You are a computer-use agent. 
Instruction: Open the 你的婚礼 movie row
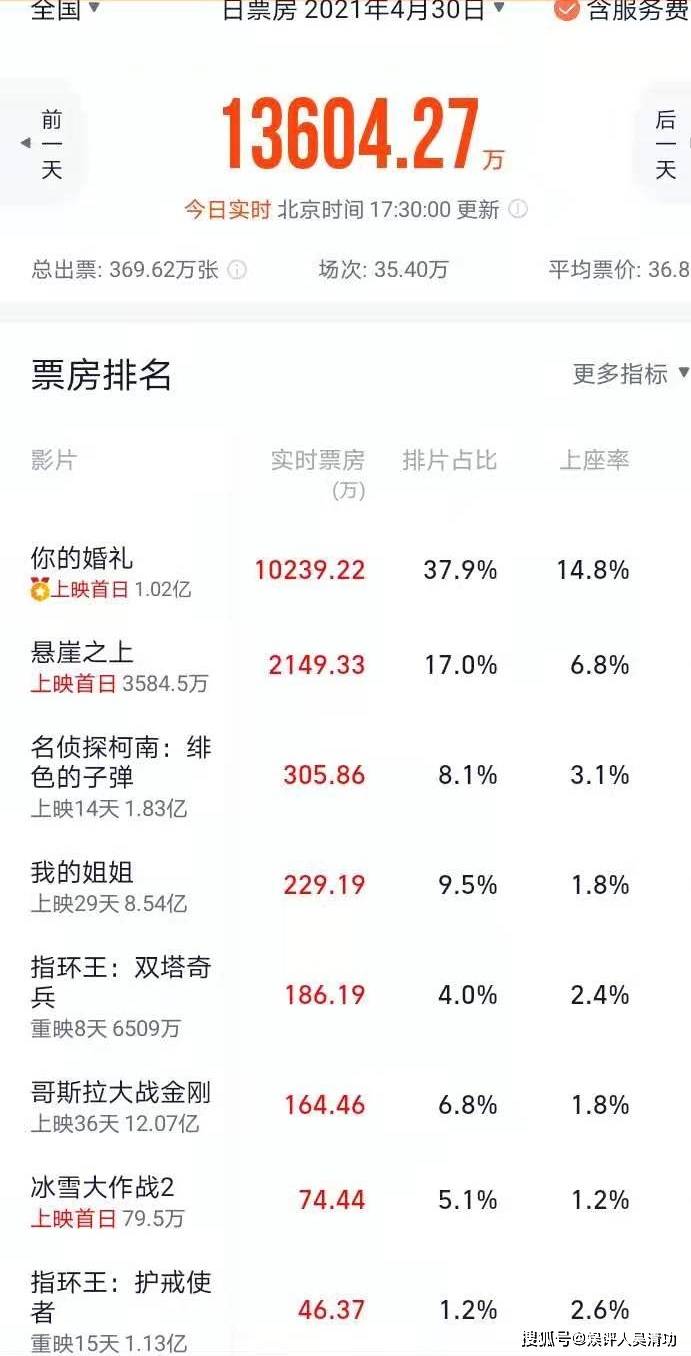click(345, 572)
